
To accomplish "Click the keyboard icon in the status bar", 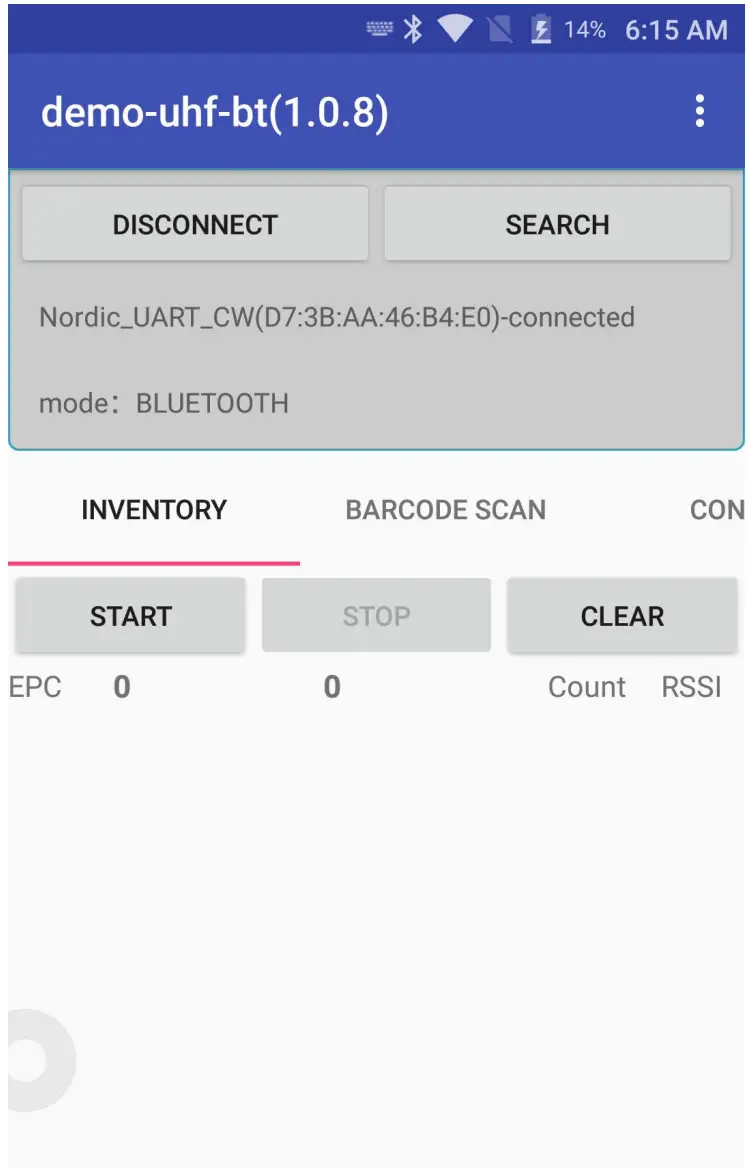I will 377,29.
